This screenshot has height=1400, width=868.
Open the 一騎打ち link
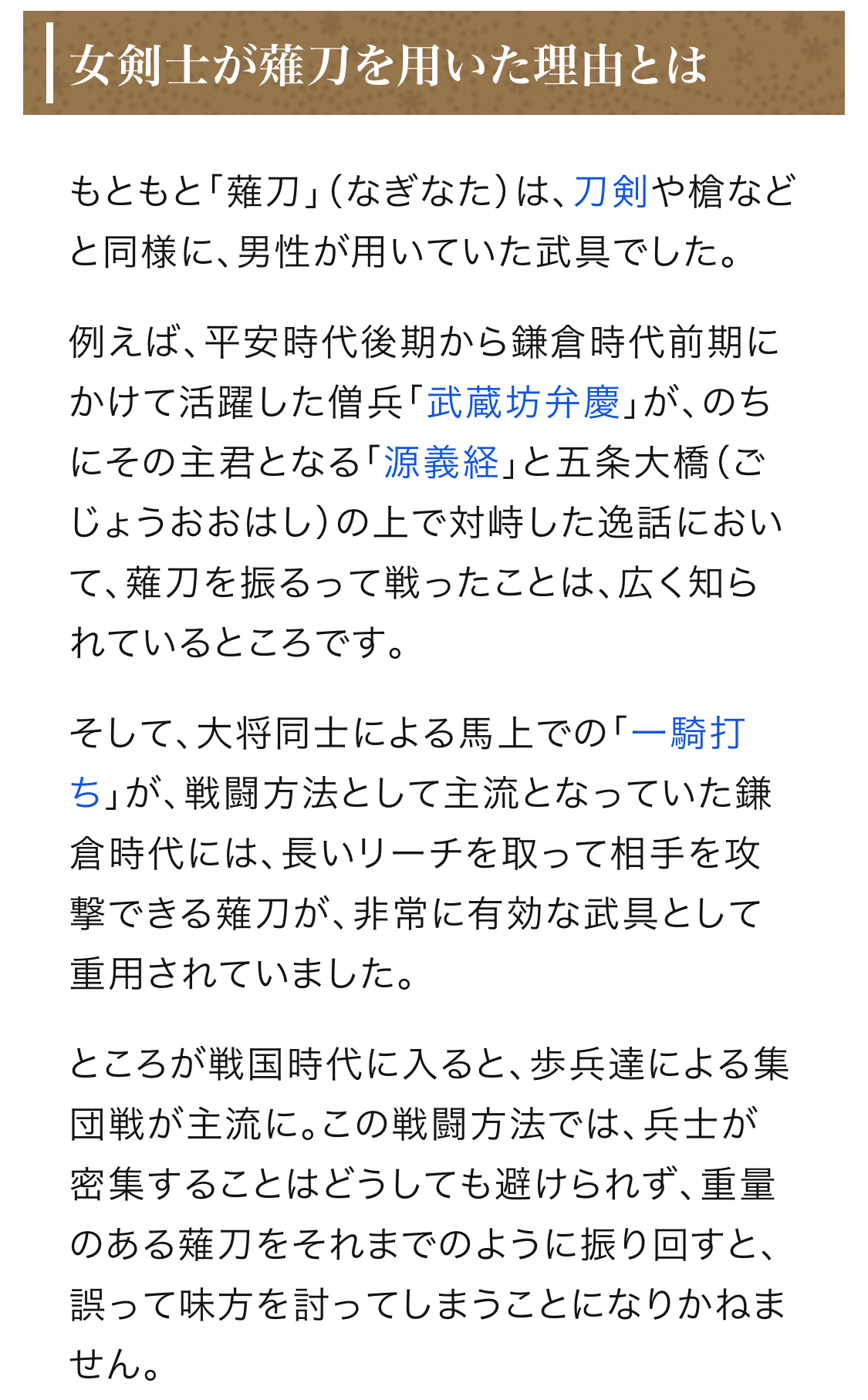(687, 734)
